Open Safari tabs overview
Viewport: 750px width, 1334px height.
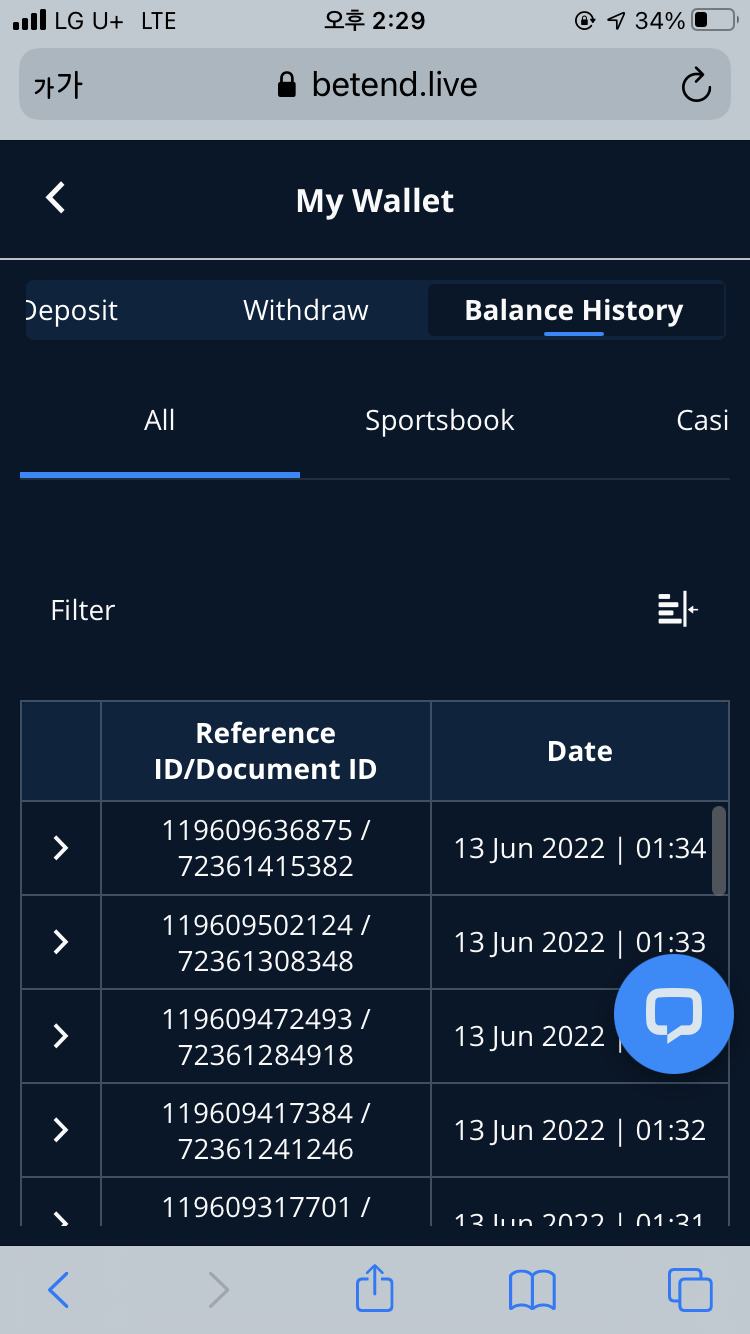pyautogui.click(x=690, y=1290)
